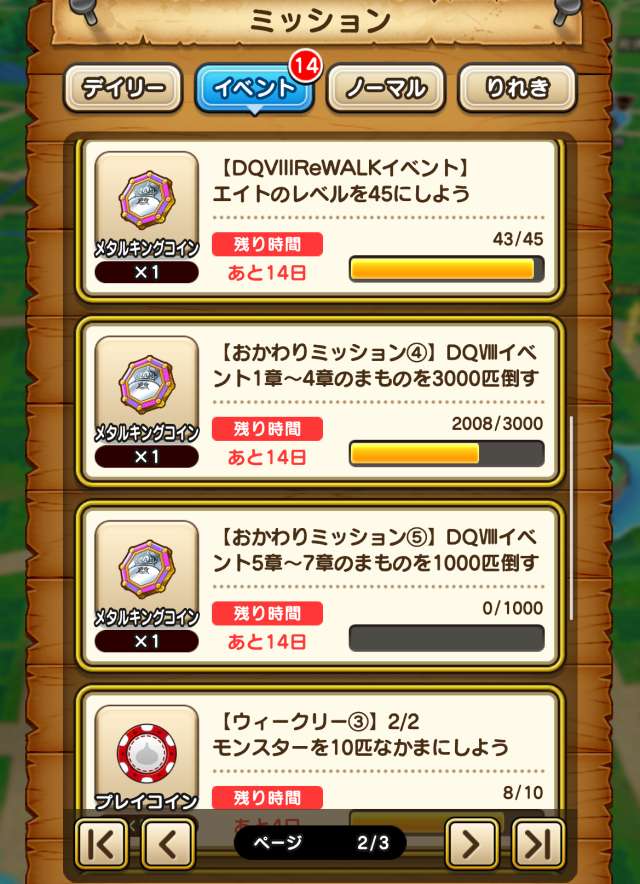This screenshot has height=884, width=640.
Task: Go to the next page
Action: pos(472,844)
